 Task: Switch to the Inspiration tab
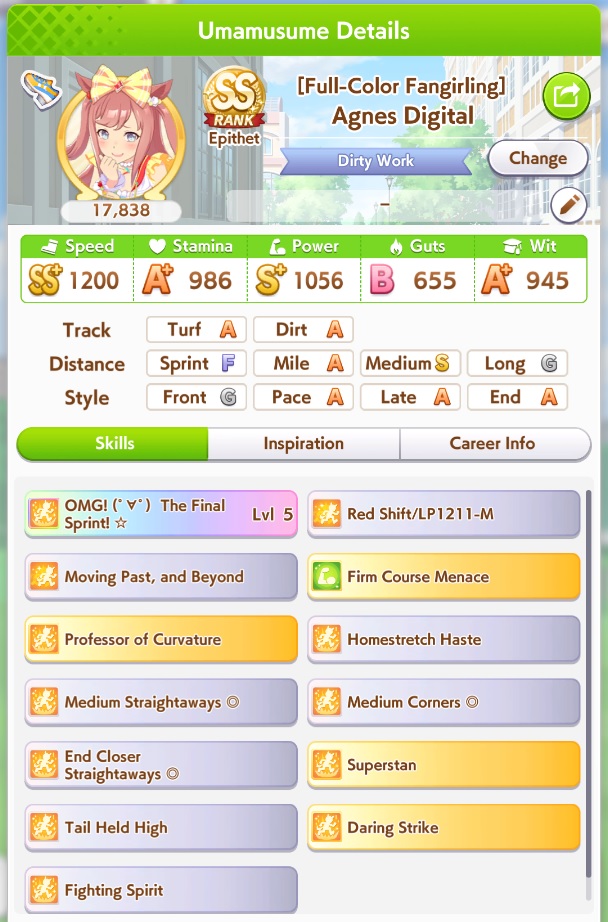[x=303, y=443]
